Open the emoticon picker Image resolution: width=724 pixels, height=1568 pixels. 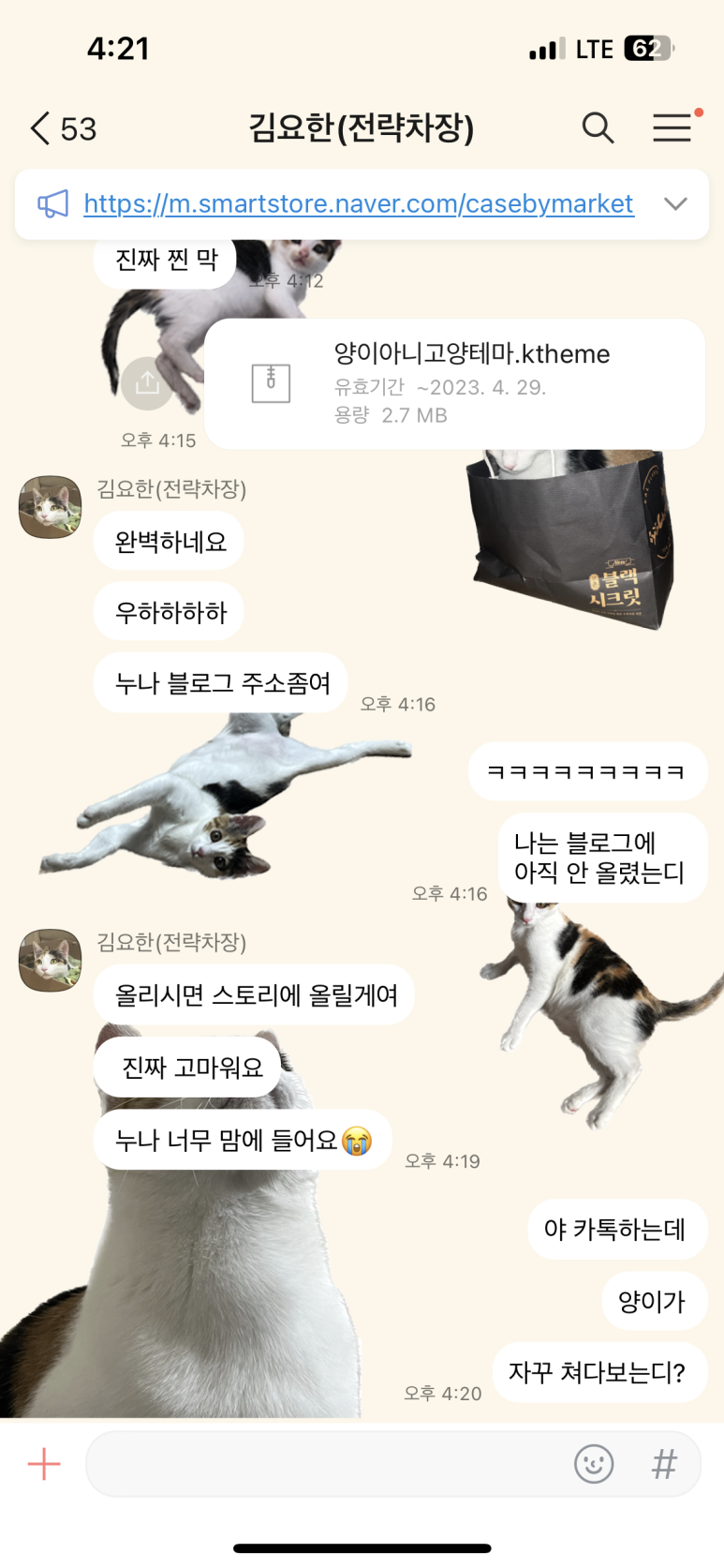594,1464
